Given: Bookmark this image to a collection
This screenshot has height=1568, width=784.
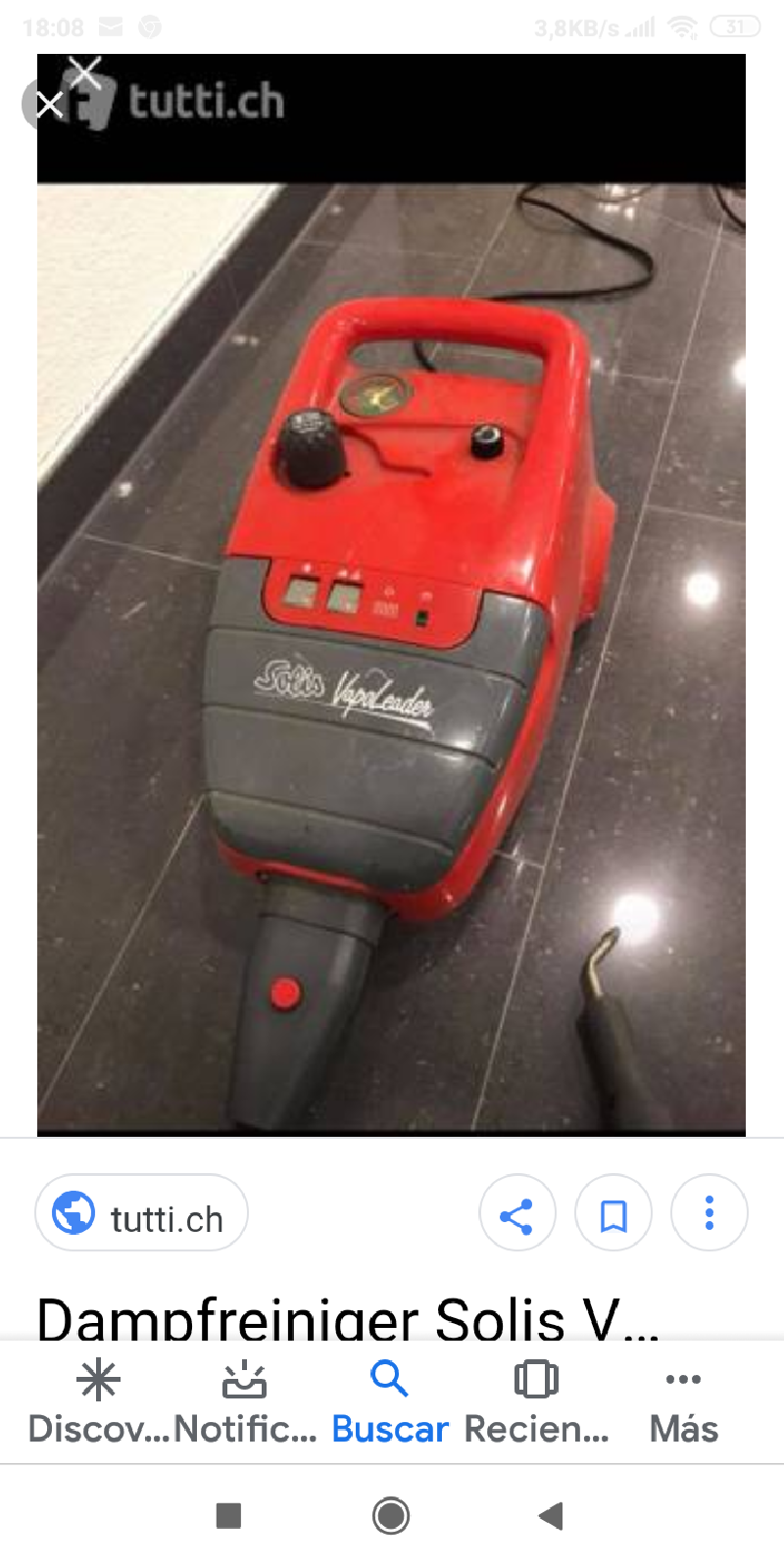Looking at the screenshot, I should point(612,1214).
